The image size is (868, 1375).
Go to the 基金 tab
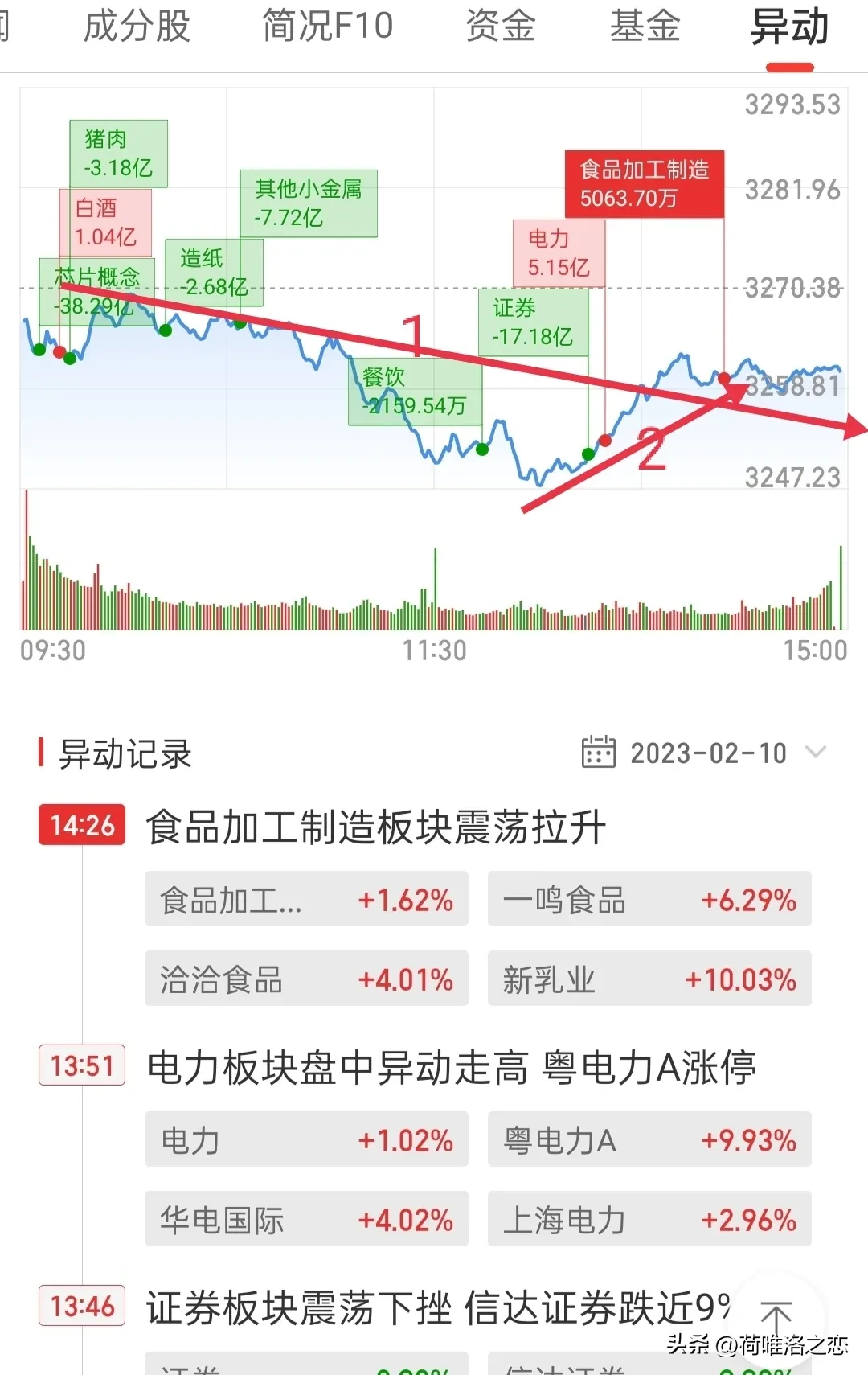pos(645,27)
